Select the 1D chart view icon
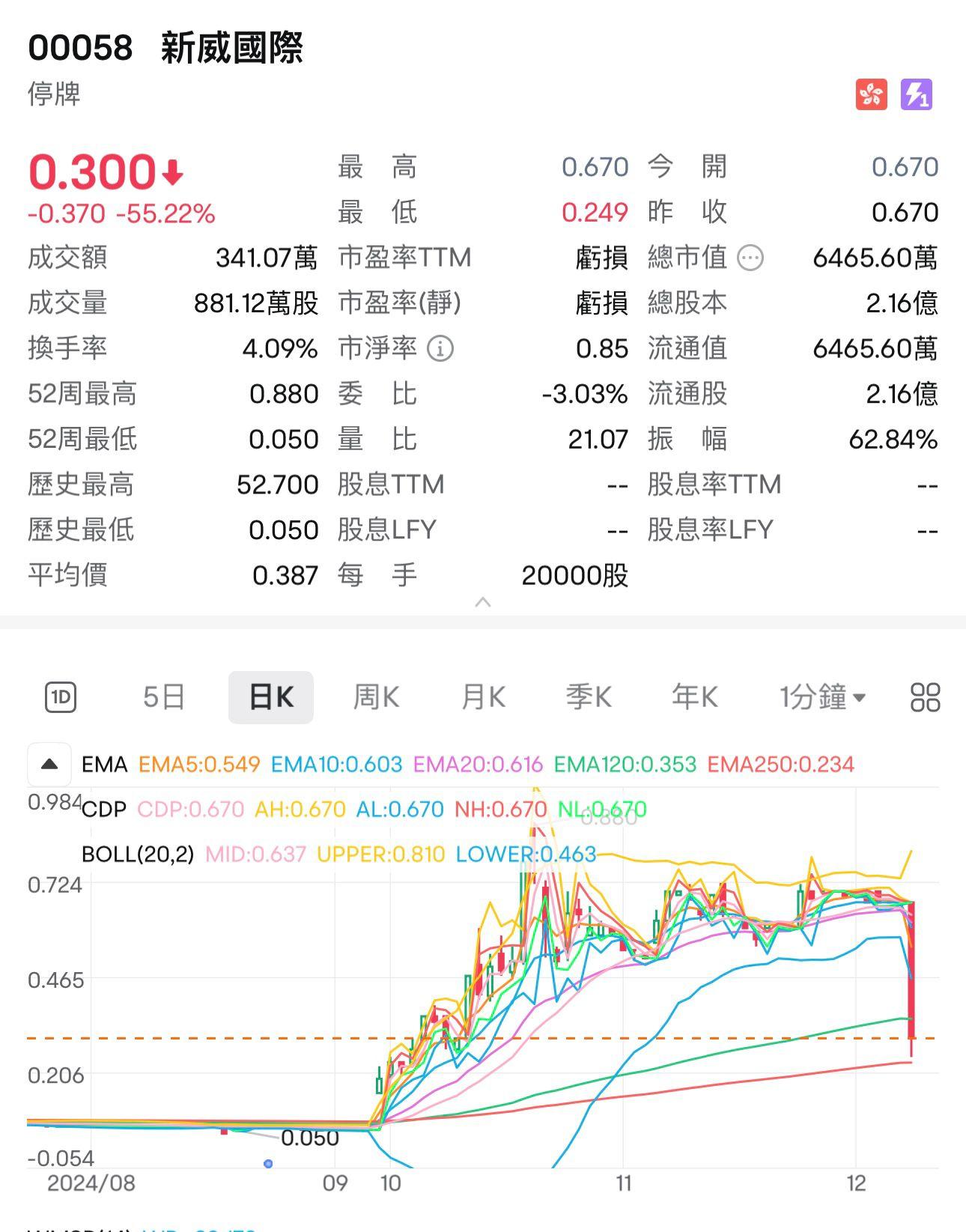The image size is (966, 1232). click(x=61, y=696)
